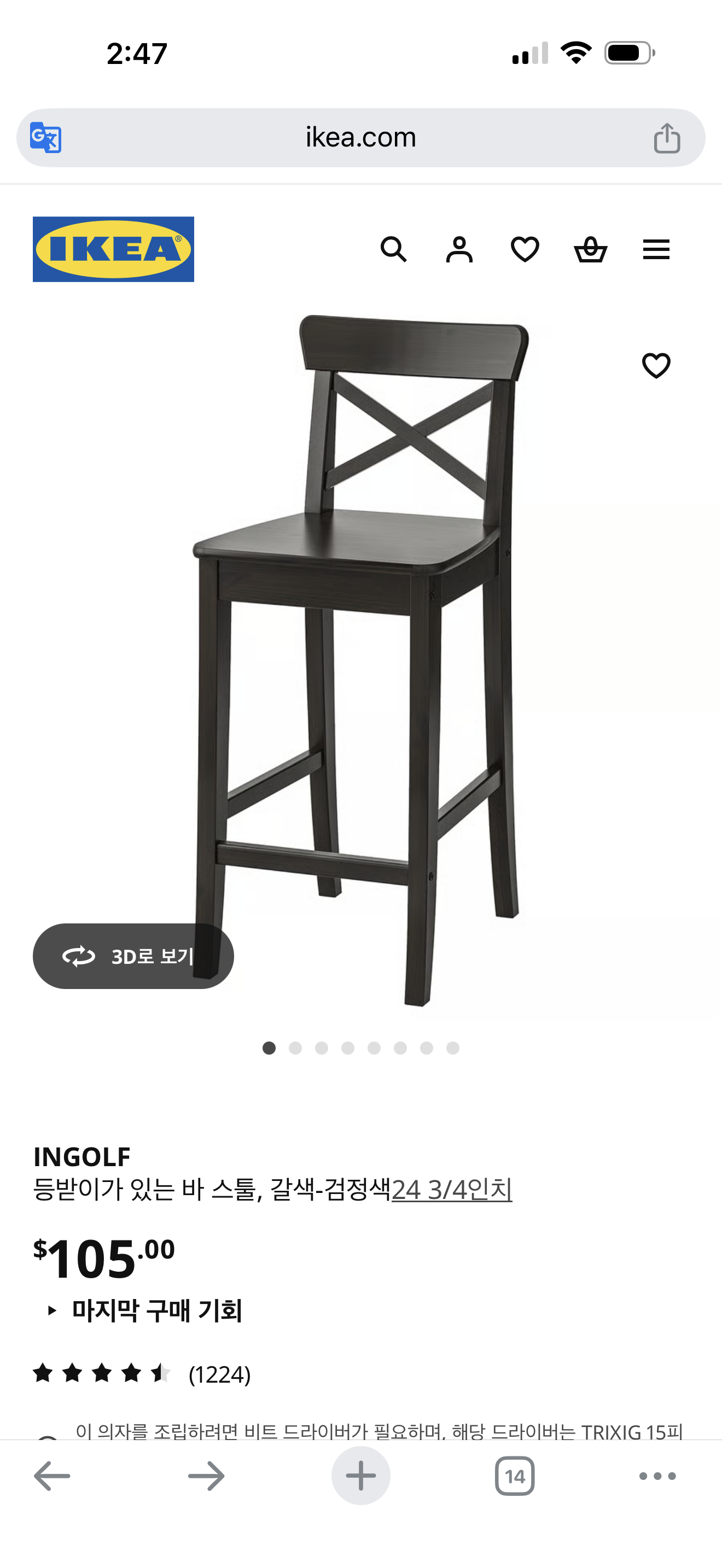The height and width of the screenshot is (1568, 722).
Task: Share this page from the address bar
Action: [667, 138]
